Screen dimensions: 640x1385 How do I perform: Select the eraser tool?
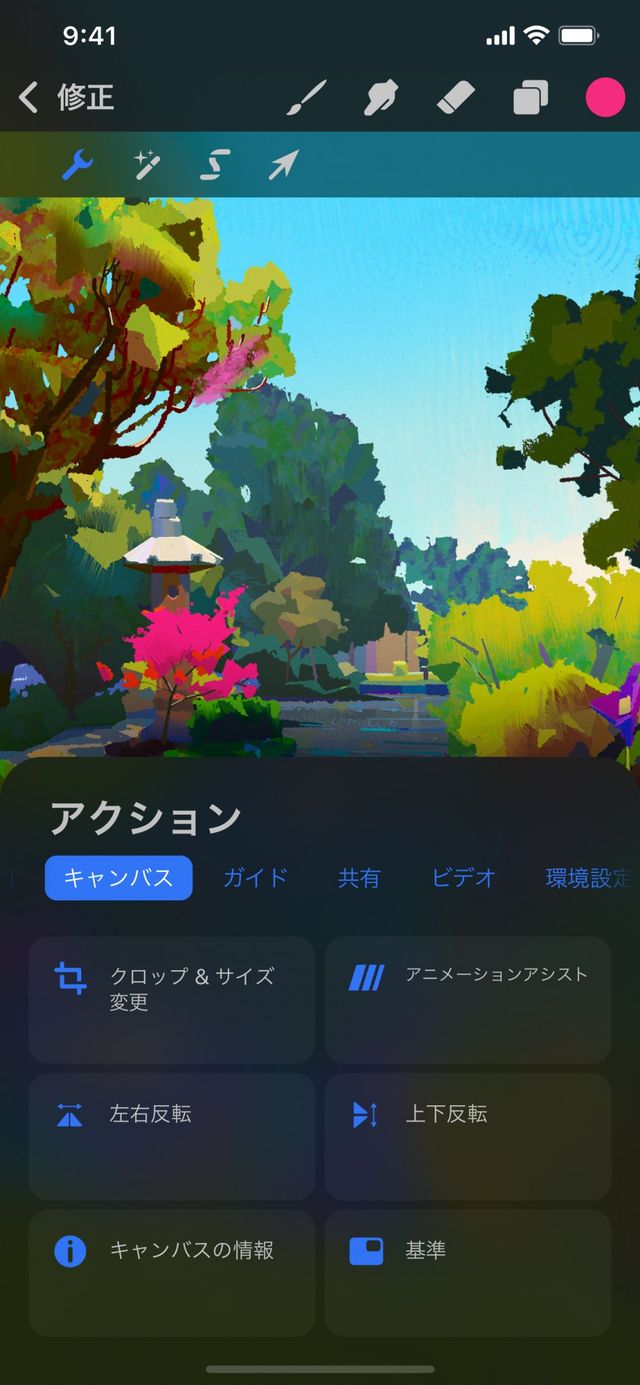456,98
